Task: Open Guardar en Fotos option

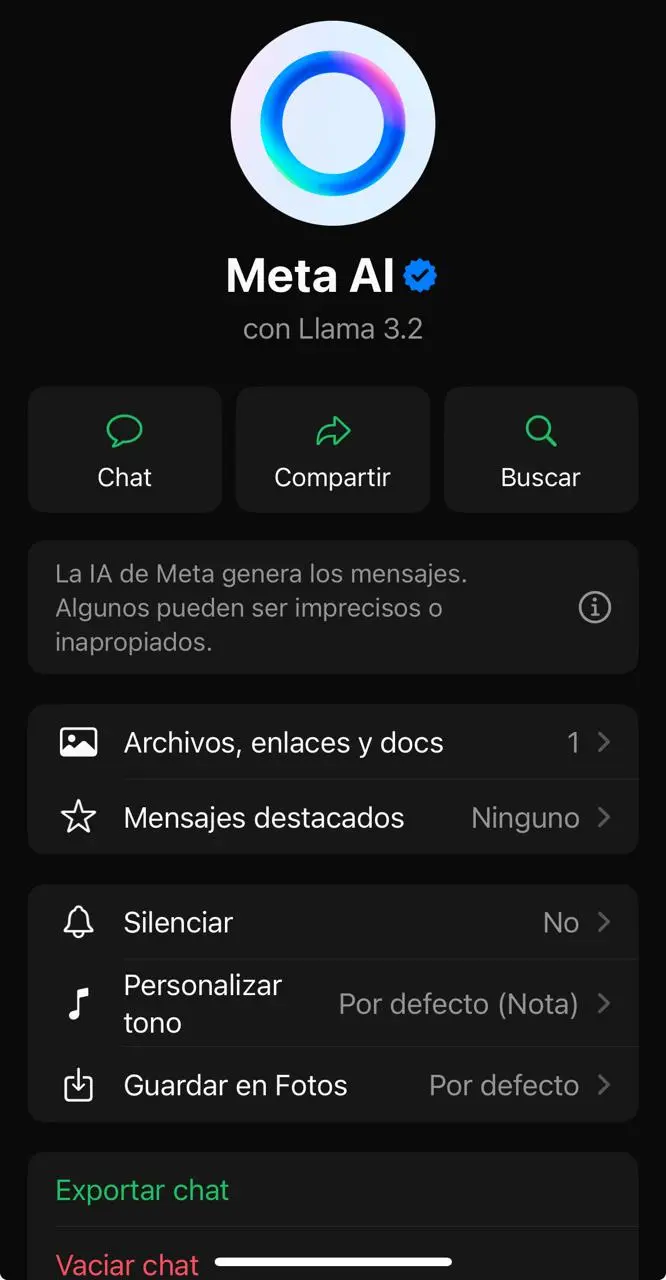Action: (x=333, y=1086)
